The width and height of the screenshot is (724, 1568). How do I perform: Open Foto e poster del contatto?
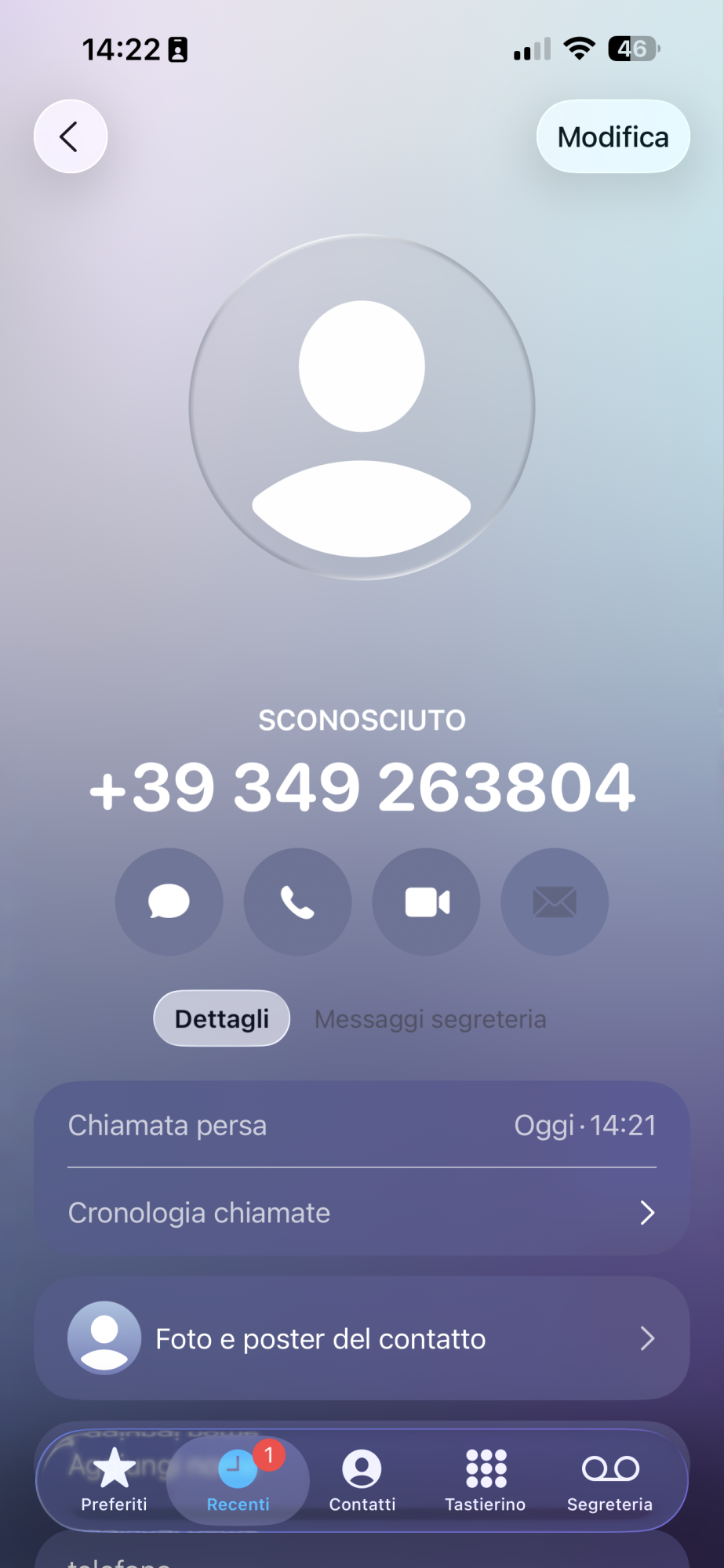tap(362, 1338)
